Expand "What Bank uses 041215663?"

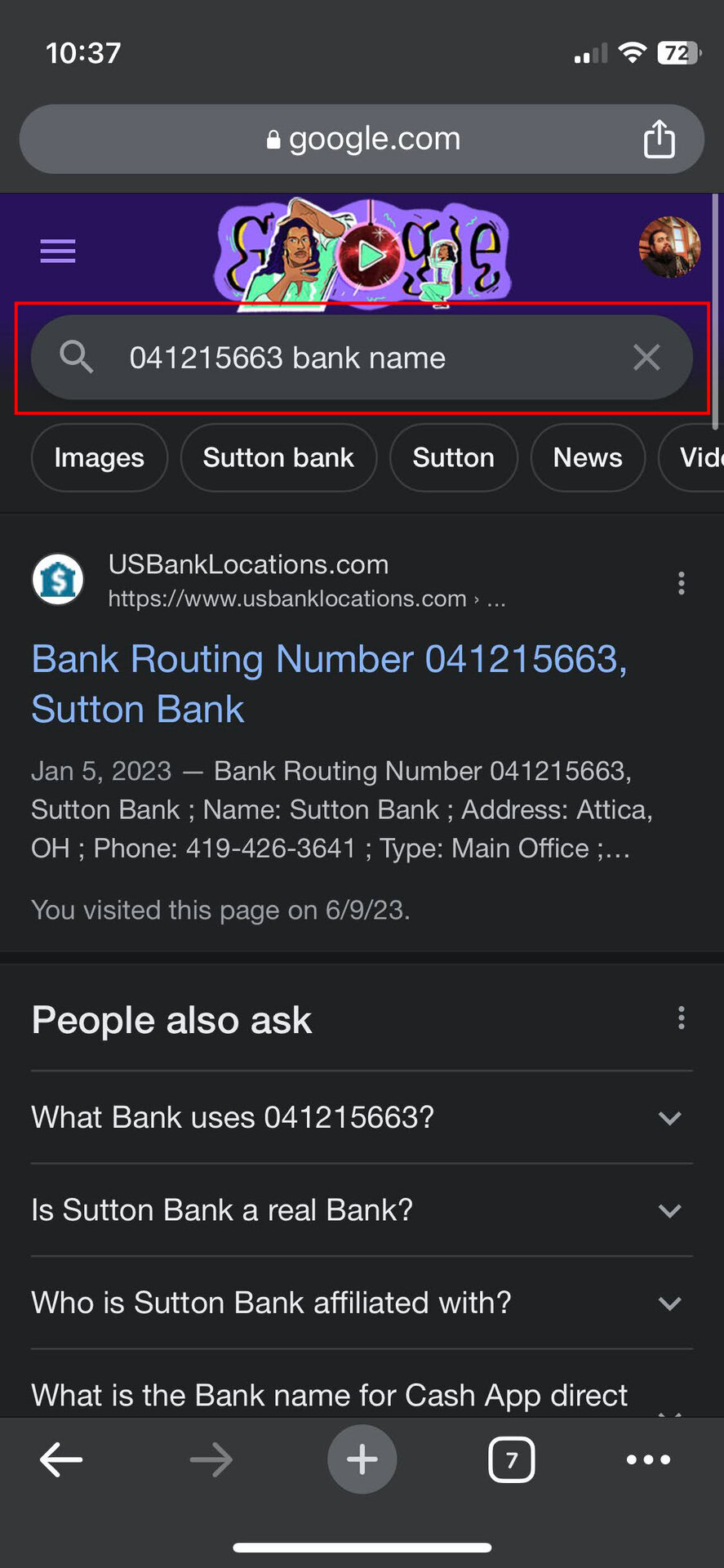click(361, 1117)
